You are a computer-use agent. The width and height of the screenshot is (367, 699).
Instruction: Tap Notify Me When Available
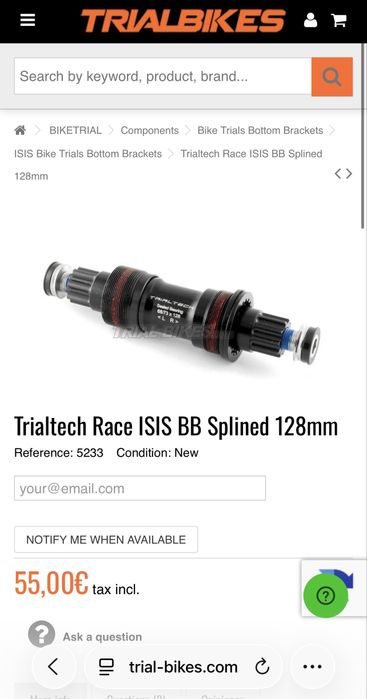[x=106, y=539]
